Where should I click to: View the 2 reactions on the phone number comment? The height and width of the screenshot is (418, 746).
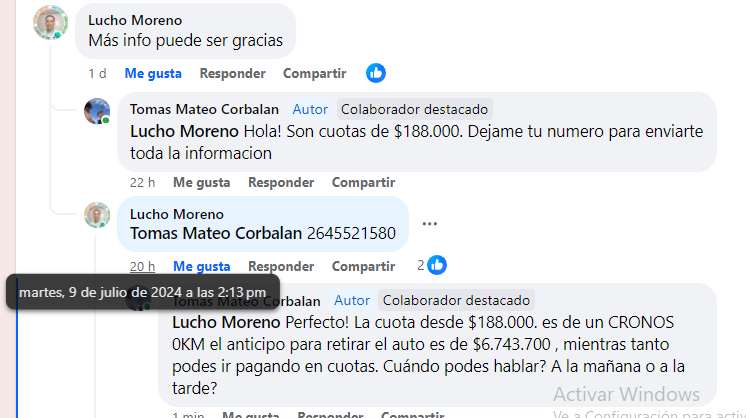(x=432, y=265)
